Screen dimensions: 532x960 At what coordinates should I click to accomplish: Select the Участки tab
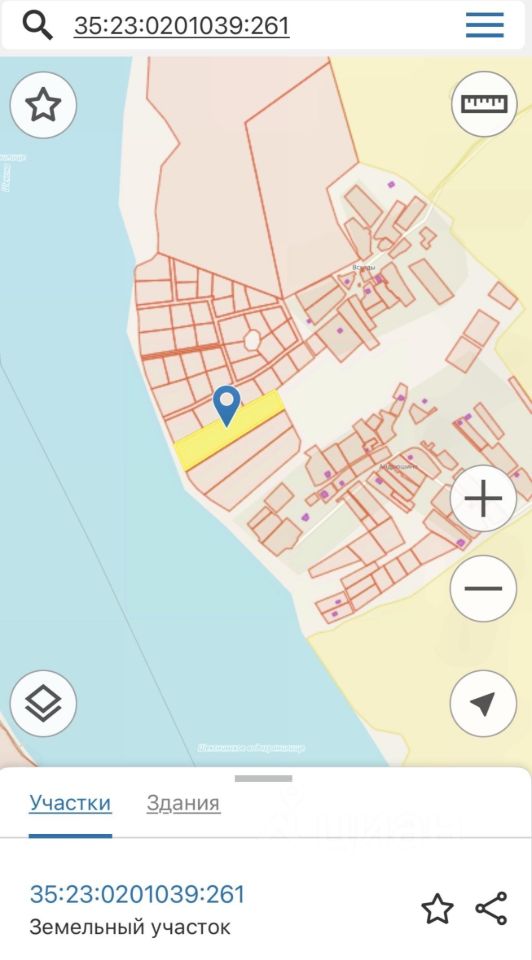pos(70,803)
